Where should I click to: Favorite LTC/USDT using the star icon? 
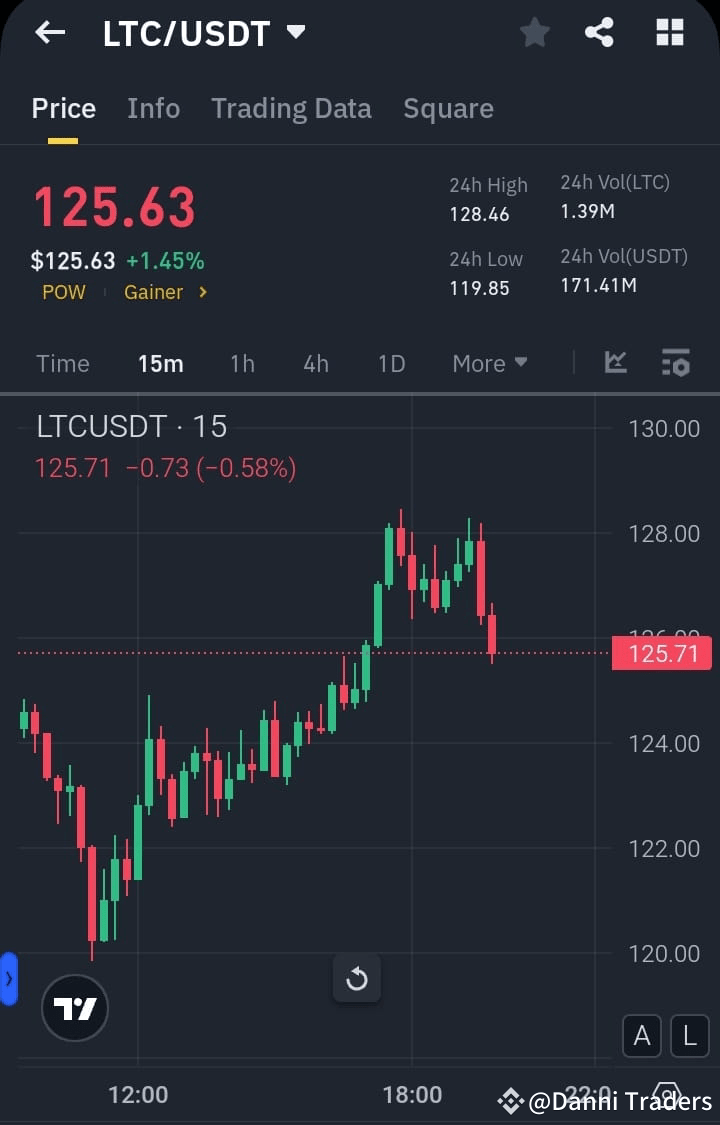click(534, 32)
